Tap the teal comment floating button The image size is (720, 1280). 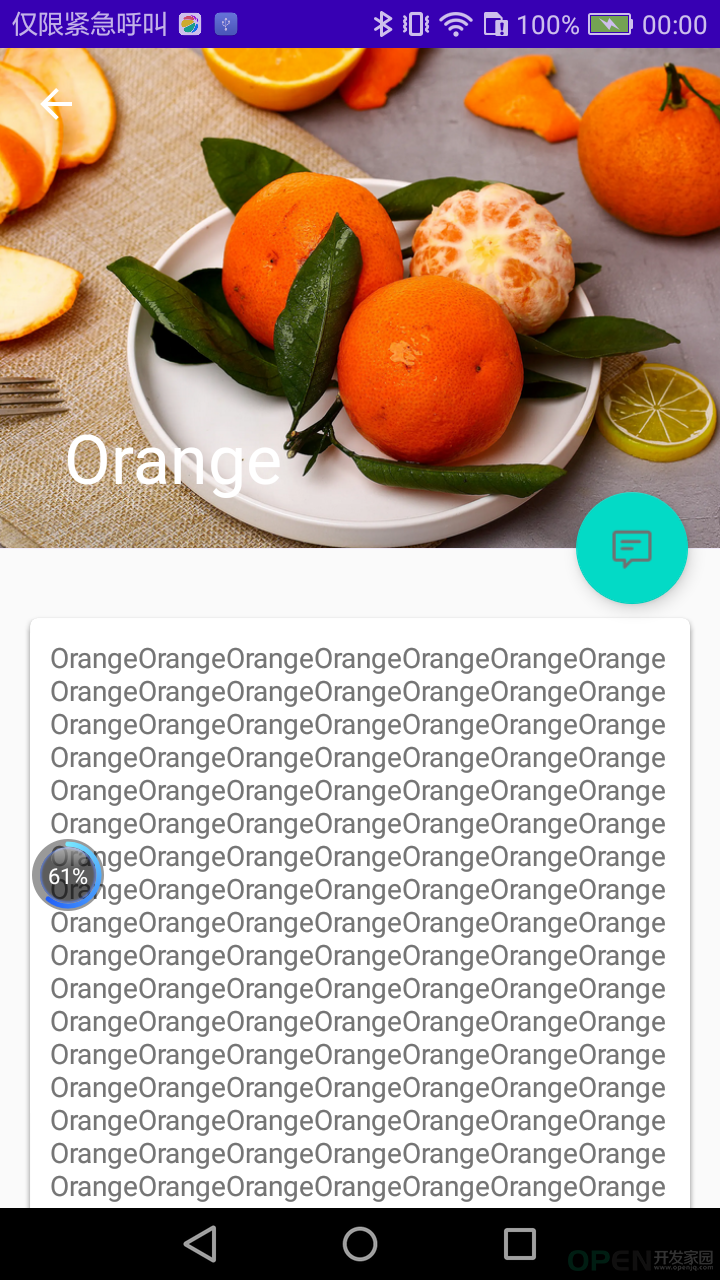click(632, 548)
